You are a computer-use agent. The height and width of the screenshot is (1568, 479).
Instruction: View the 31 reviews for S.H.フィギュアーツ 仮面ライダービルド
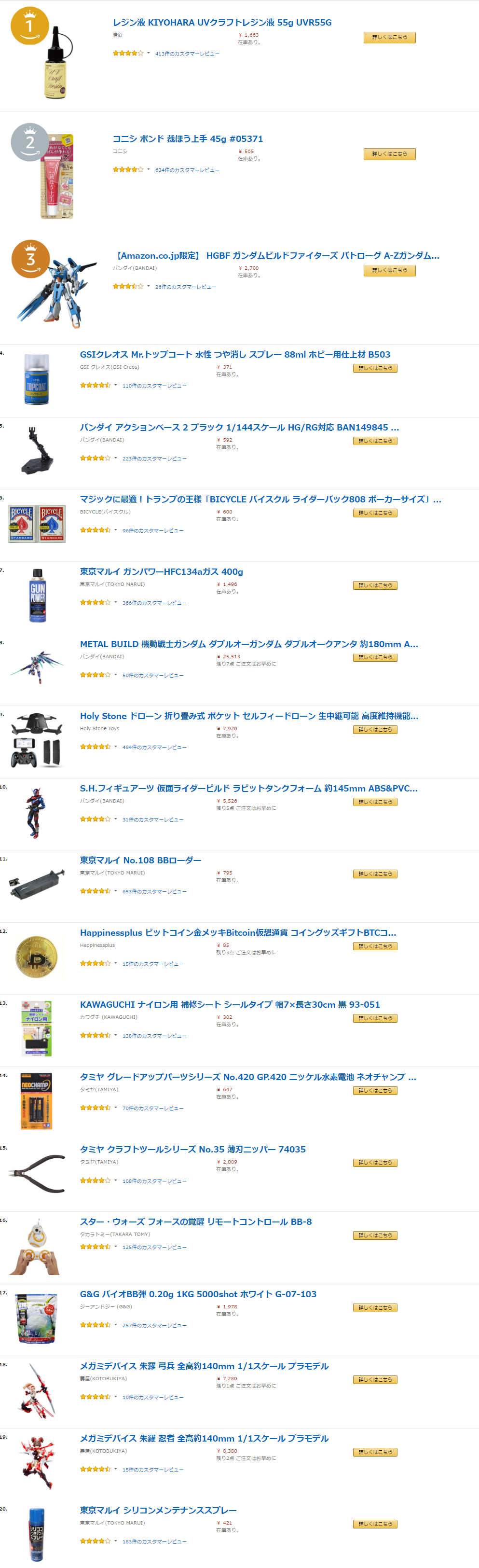click(152, 820)
